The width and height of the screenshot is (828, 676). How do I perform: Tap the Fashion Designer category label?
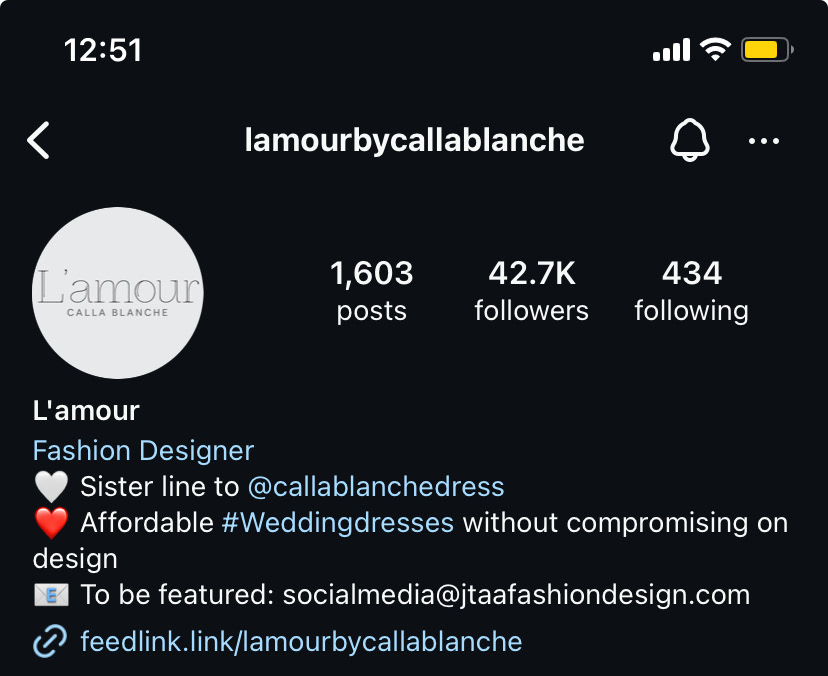coord(143,451)
